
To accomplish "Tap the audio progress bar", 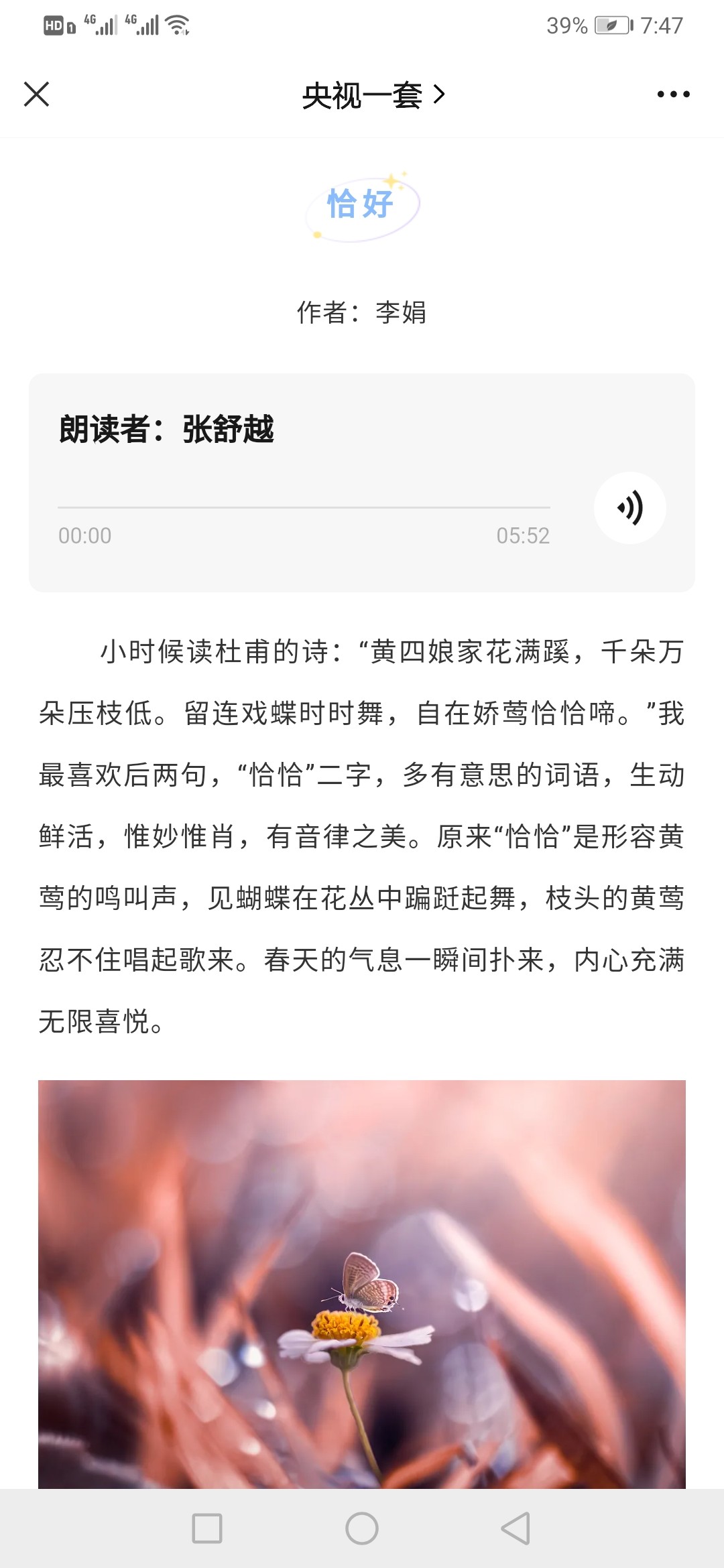I will click(x=304, y=507).
